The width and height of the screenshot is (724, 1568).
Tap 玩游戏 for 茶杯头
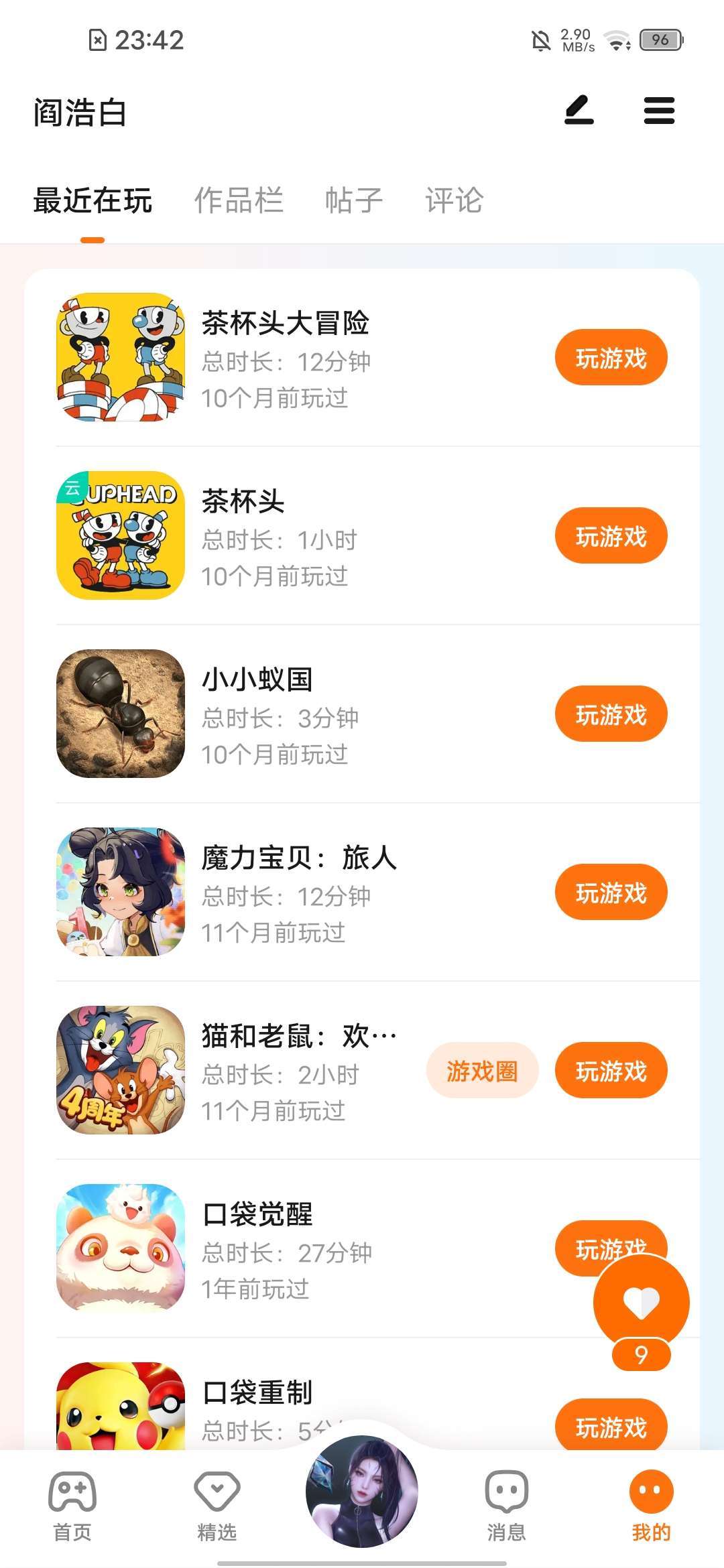pos(611,536)
